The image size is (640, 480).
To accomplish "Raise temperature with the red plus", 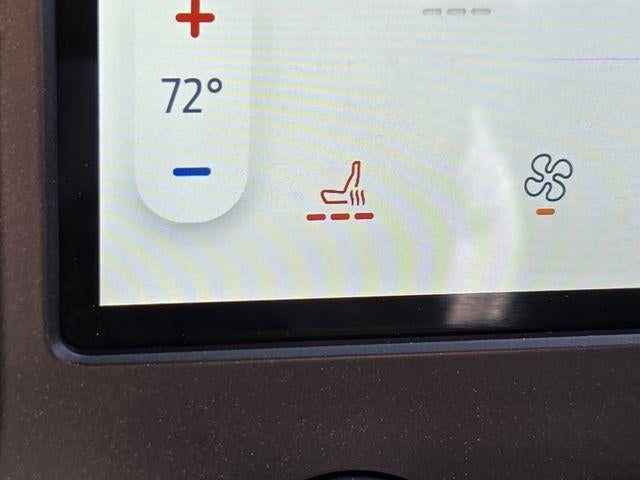I will [194, 20].
